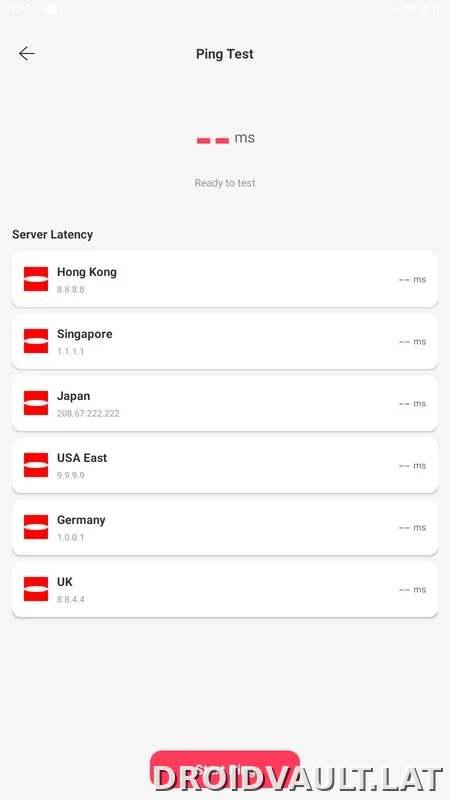Select the Singapore server row

coord(224,341)
